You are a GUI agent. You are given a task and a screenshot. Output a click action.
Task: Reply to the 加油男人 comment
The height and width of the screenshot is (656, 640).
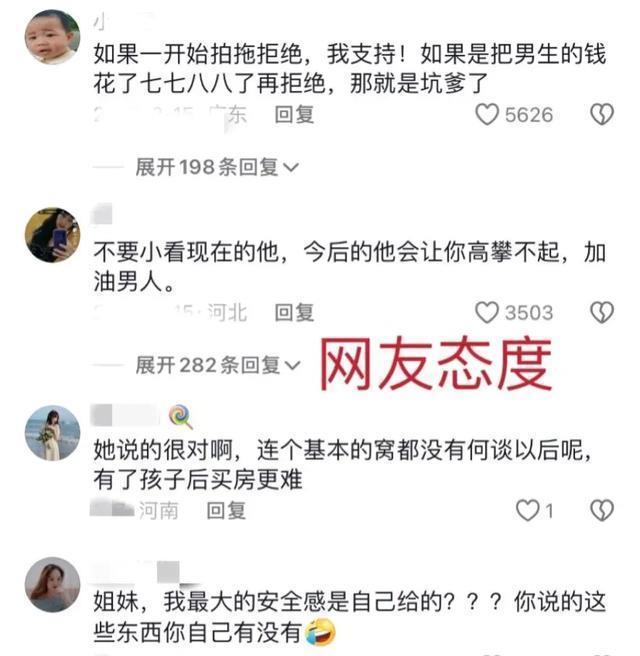(294, 313)
